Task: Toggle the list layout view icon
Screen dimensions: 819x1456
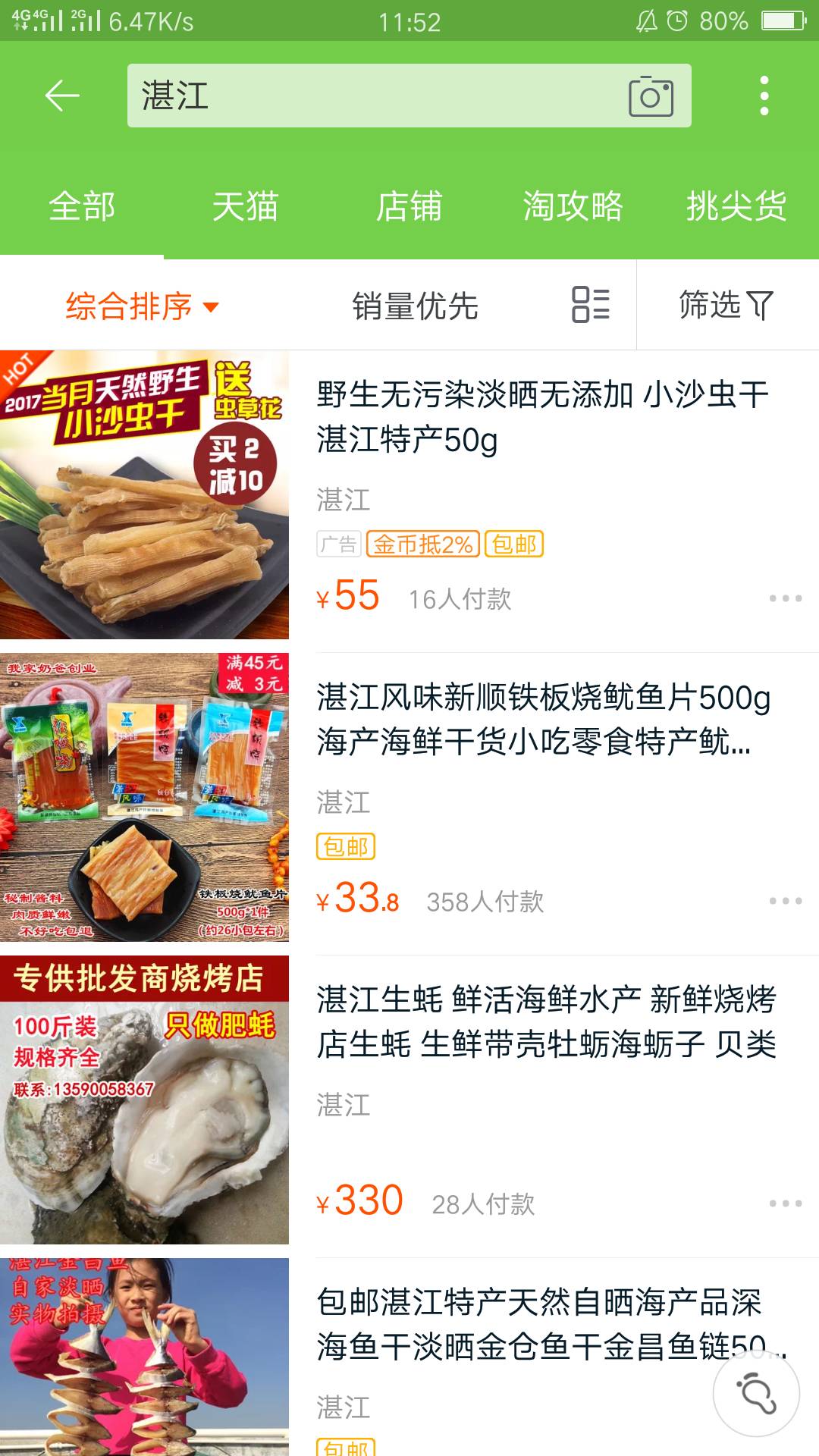Action: (590, 305)
